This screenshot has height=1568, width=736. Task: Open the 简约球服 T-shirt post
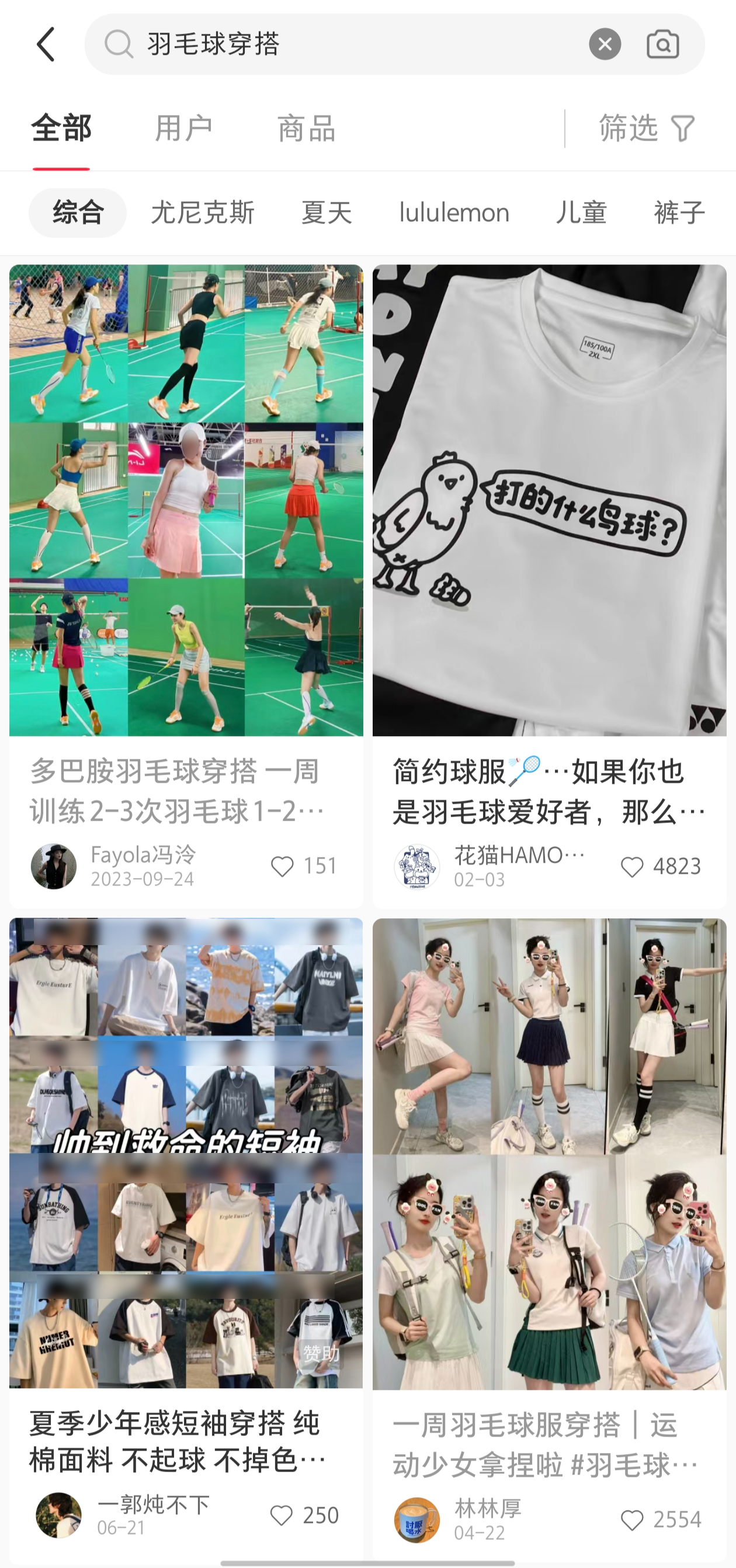coord(549,499)
